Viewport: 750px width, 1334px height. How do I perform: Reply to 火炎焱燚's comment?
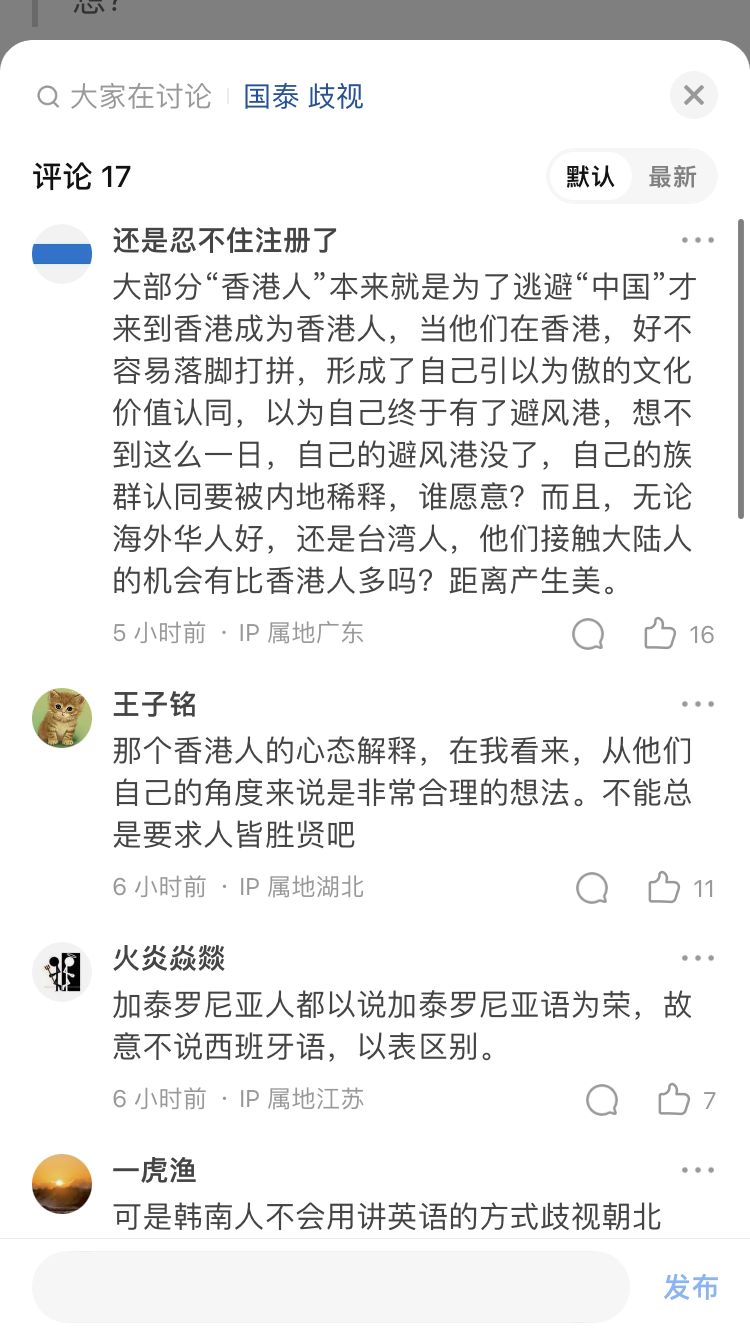(602, 1100)
